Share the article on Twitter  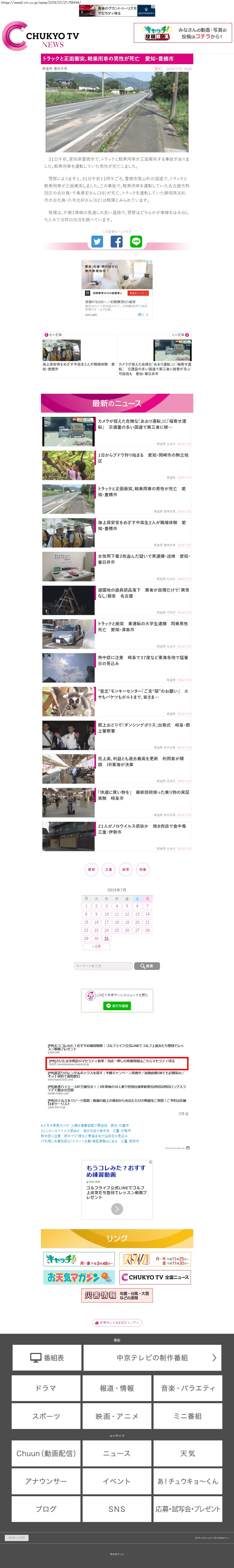click(97, 242)
